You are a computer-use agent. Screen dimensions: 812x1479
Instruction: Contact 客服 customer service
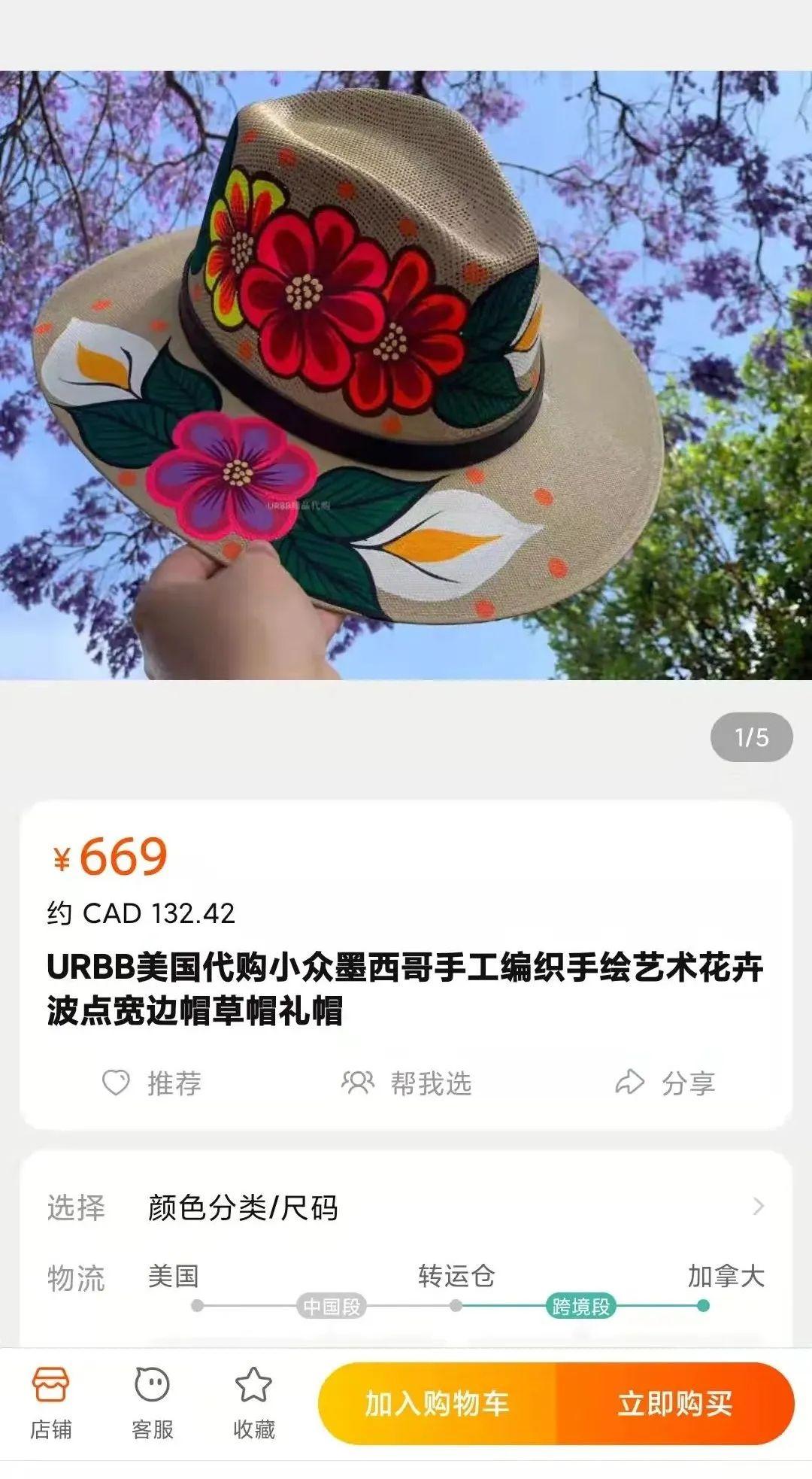152,1404
